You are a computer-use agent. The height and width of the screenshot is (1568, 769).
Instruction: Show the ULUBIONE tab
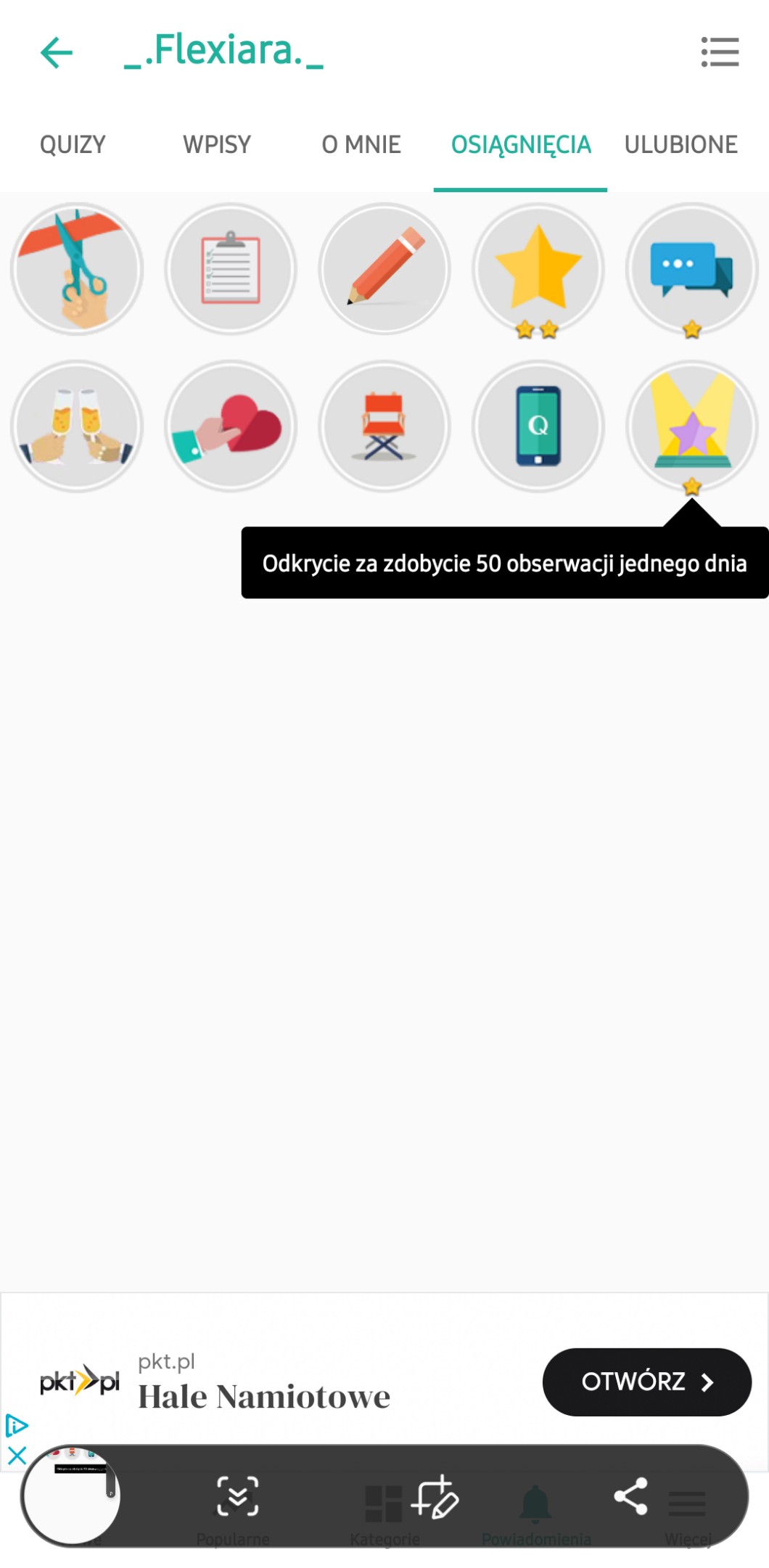[680, 145]
